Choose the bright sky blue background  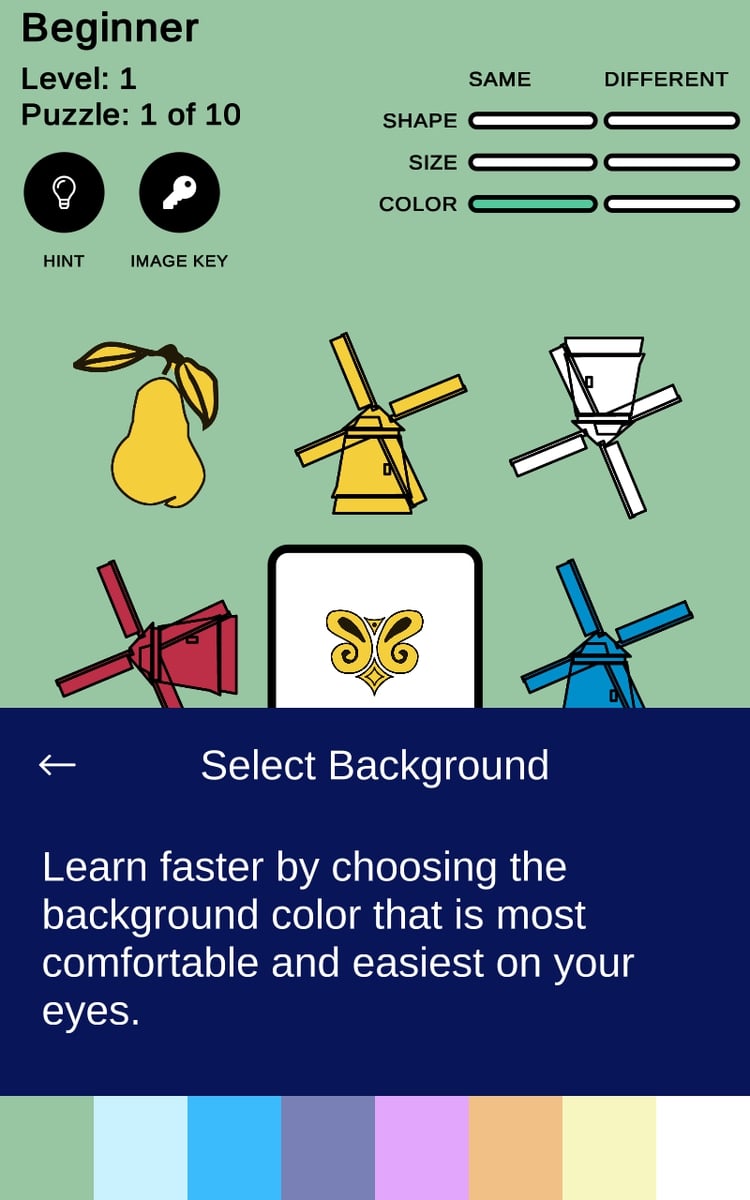click(x=234, y=1147)
